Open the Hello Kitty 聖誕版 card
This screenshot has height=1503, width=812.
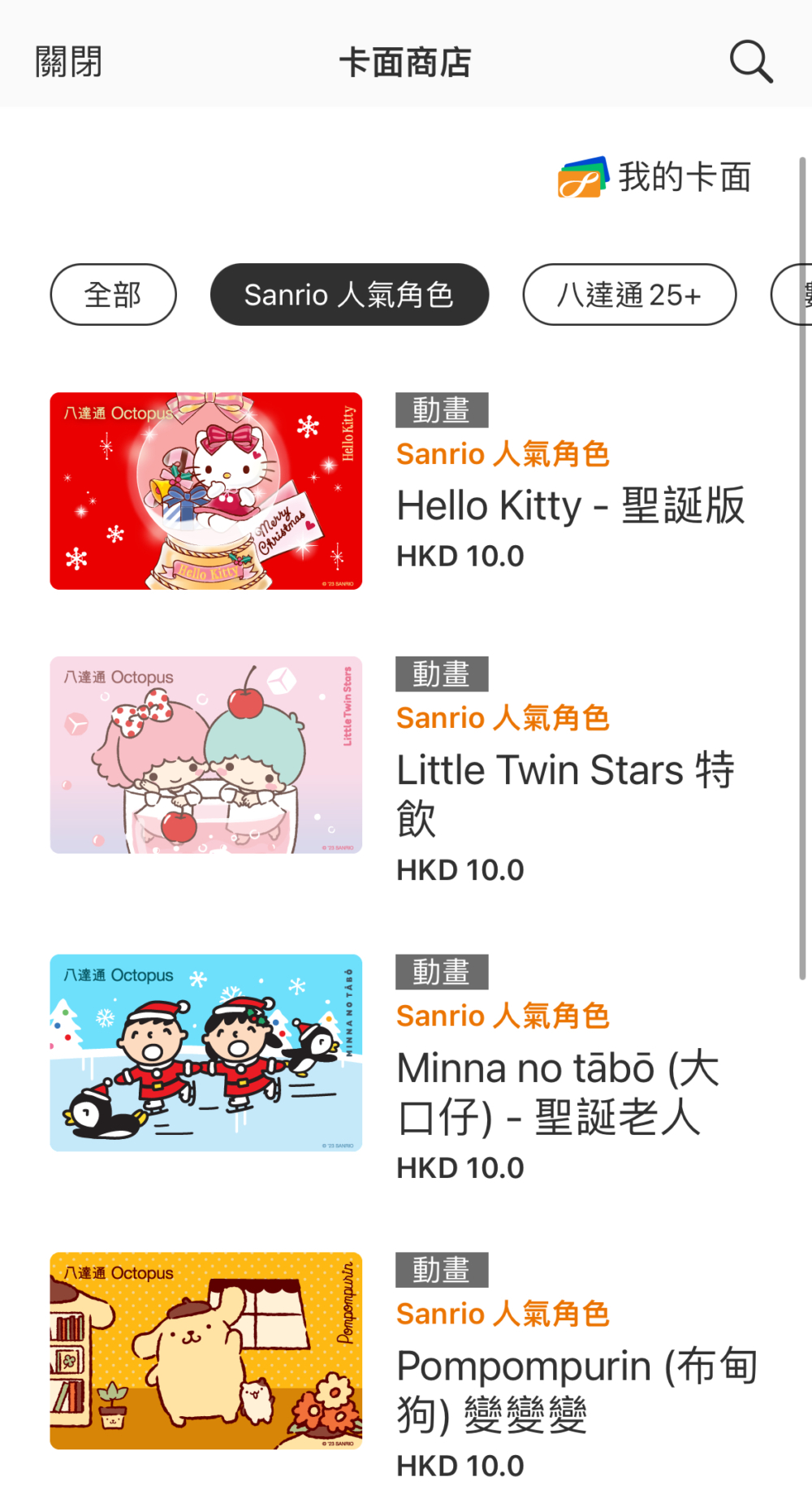pos(206,491)
